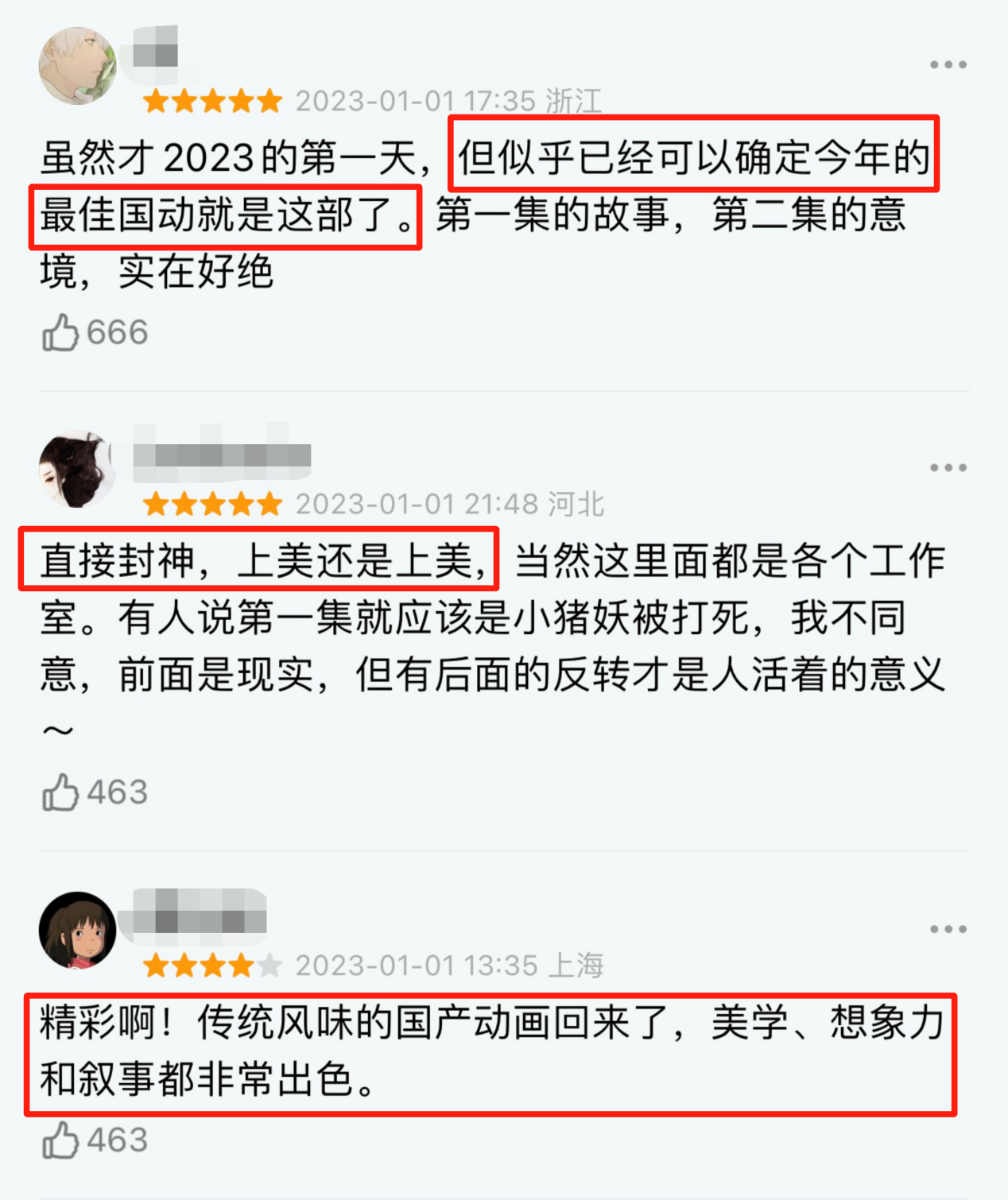
Task: Like the Shanghai review starting 精彩啊
Action: pos(60,1140)
